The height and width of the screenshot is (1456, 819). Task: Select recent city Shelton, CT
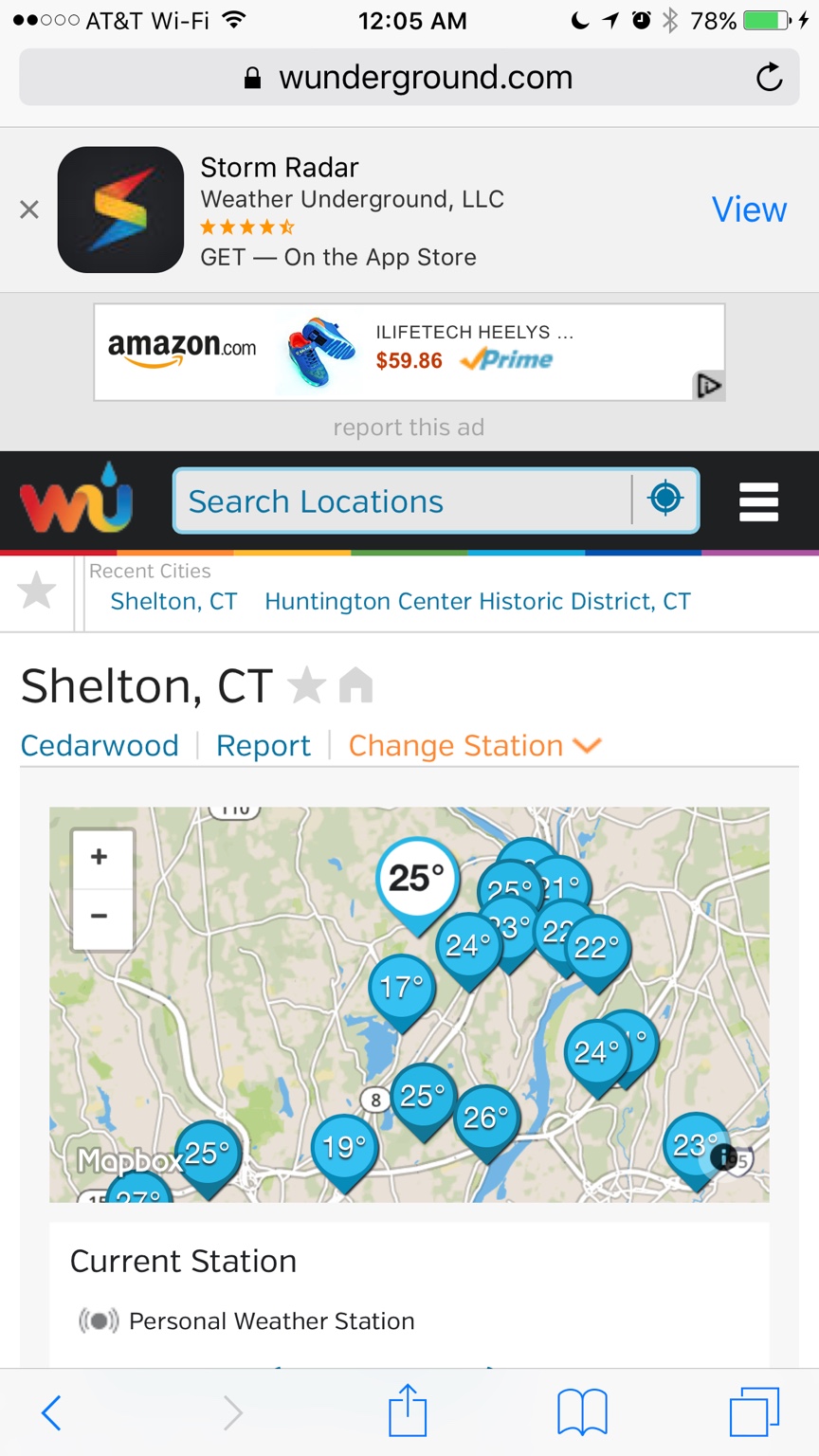(173, 602)
